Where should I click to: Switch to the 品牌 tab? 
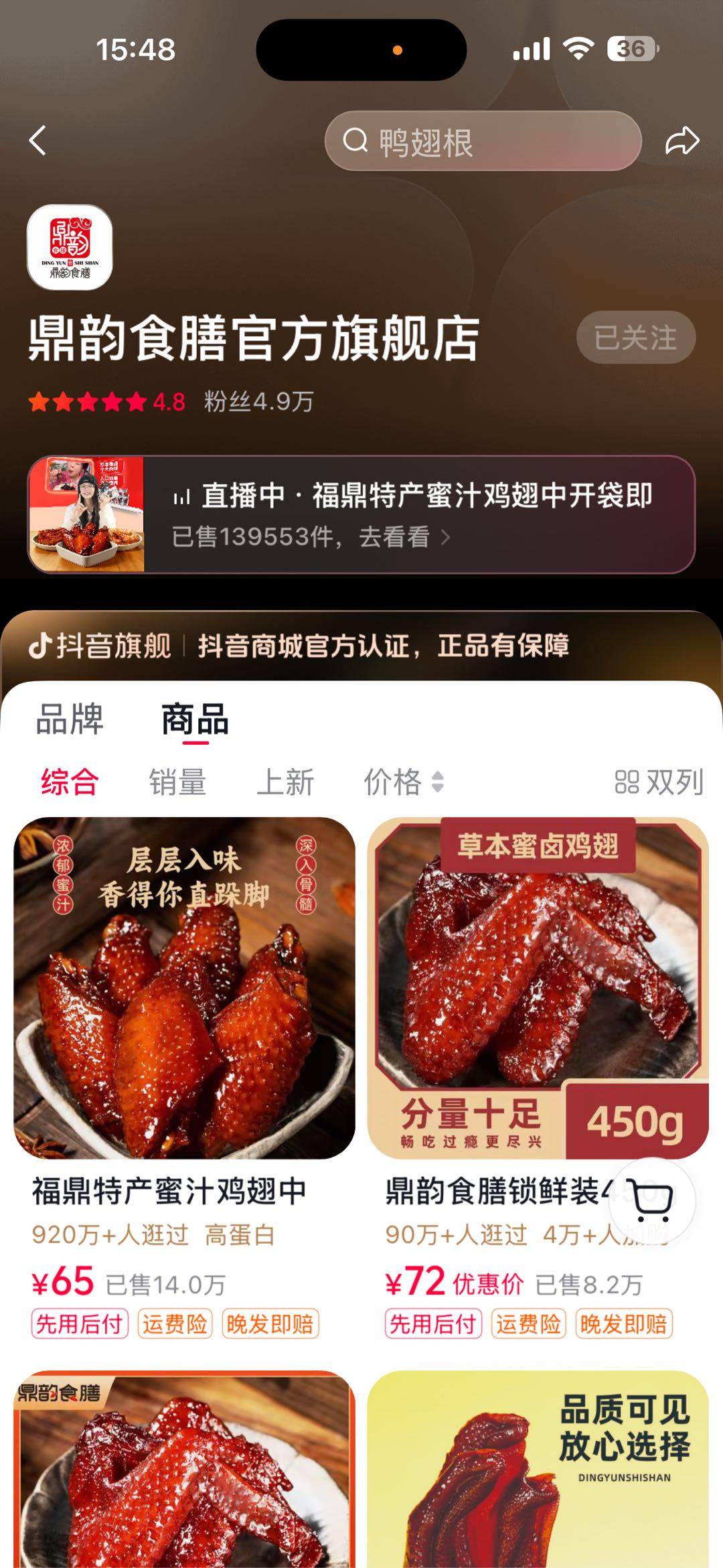[x=70, y=719]
